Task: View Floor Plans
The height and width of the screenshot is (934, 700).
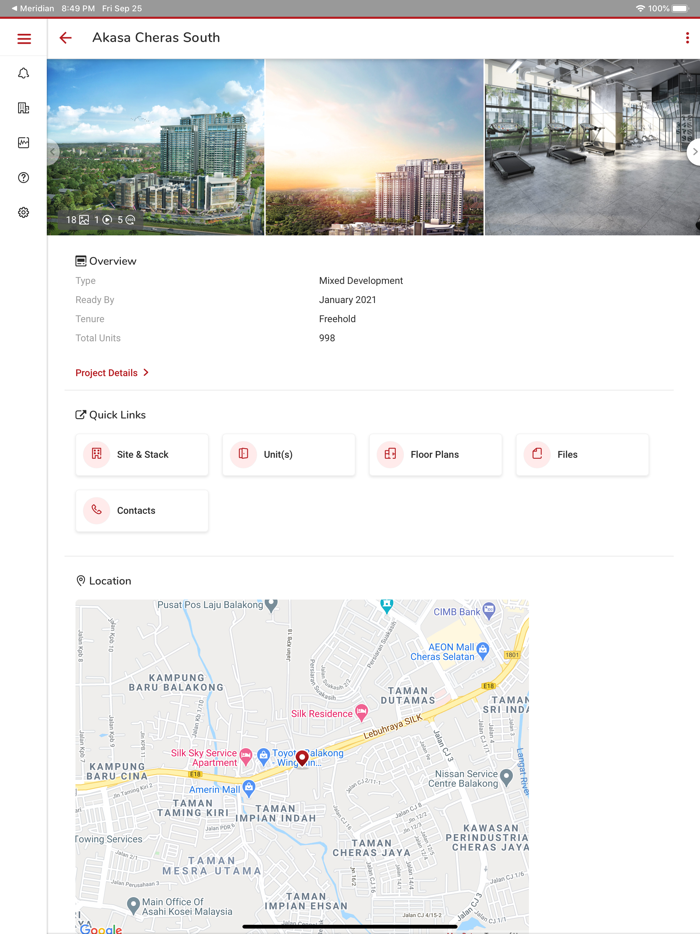Action: pos(435,455)
